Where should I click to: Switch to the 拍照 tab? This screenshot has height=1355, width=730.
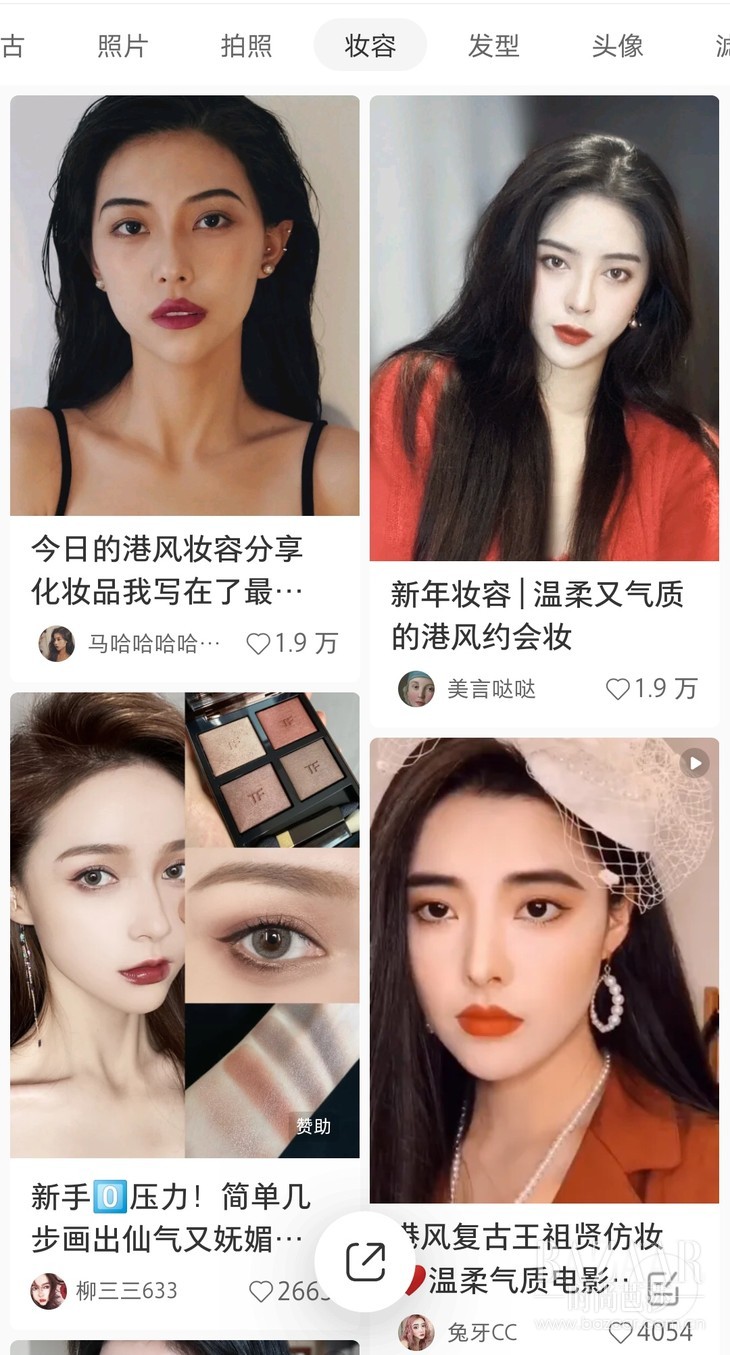[x=246, y=46]
